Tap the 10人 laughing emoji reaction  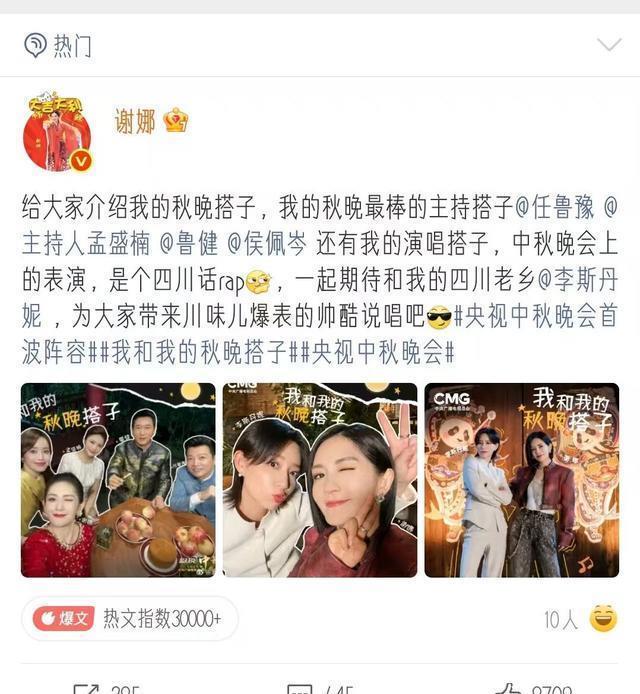tap(580, 619)
